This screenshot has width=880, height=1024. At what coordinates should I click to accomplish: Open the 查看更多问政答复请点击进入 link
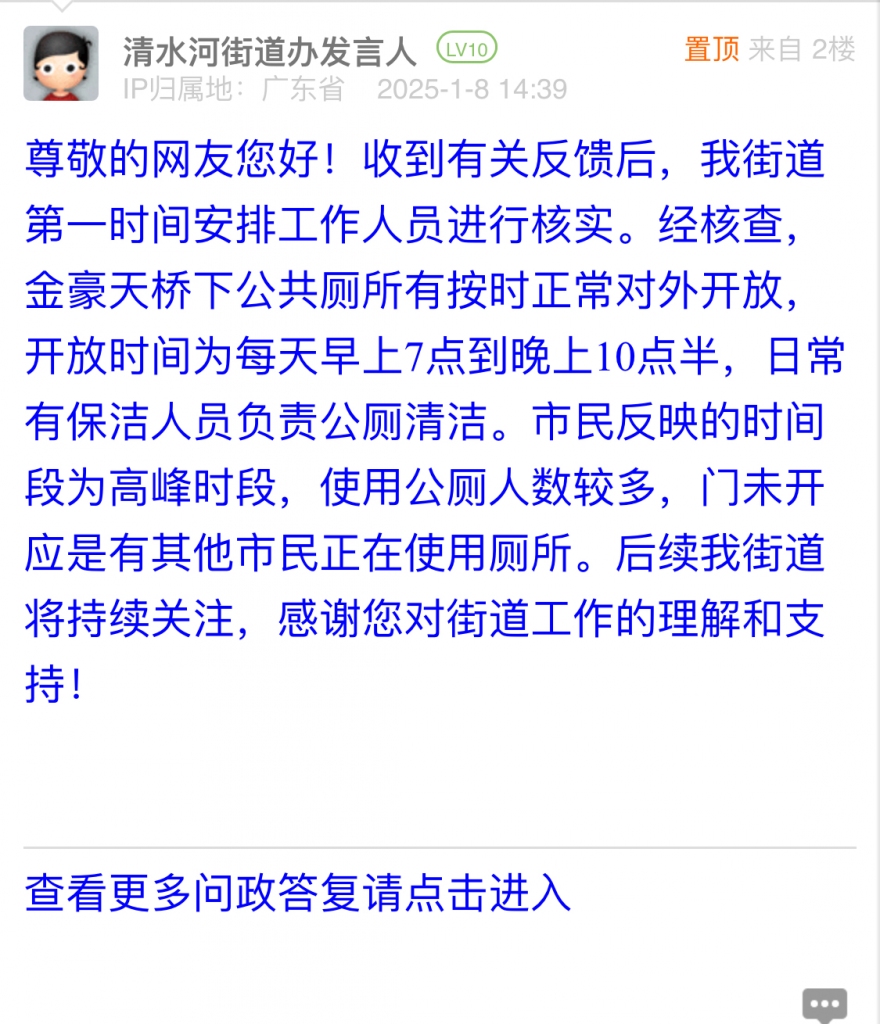click(298, 893)
